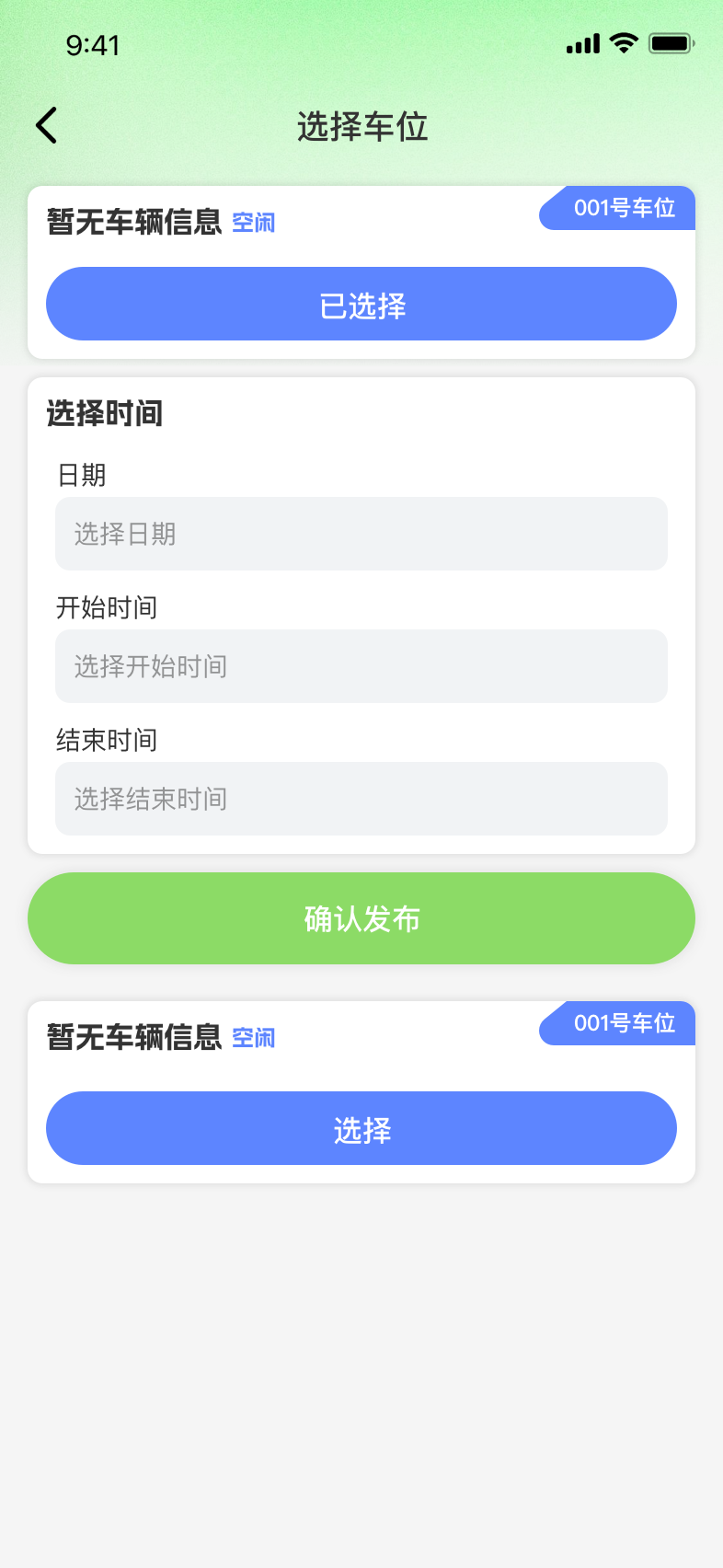The image size is (723, 1568).
Task: Pick a start time in 选择开始时间
Action: 361,666
